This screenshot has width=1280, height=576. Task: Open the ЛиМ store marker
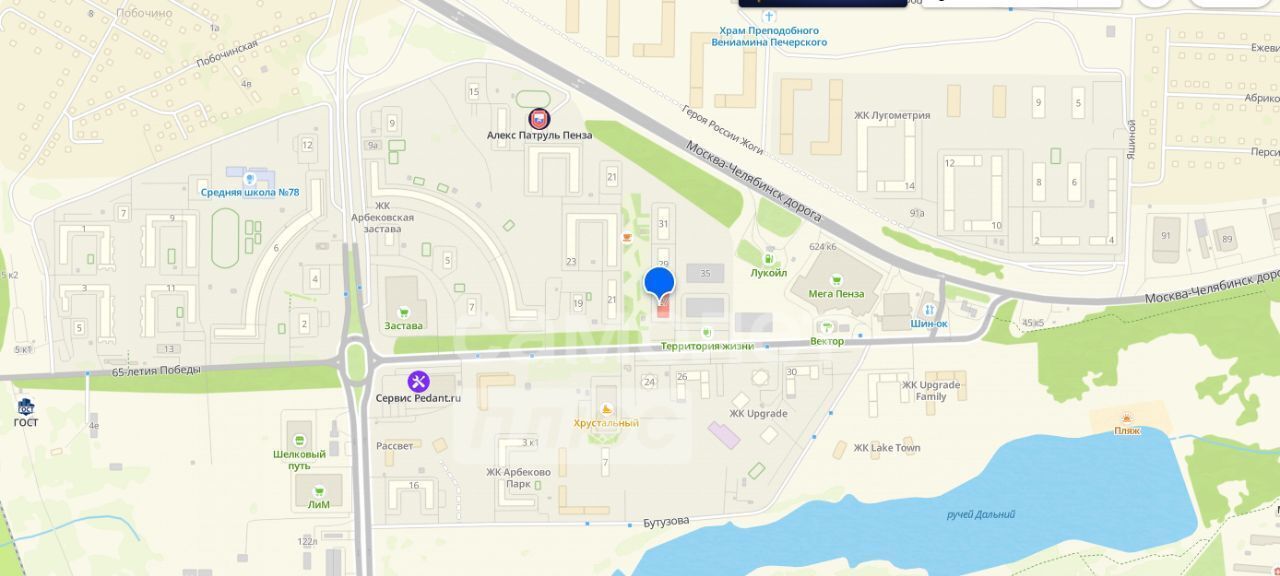(318, 490)
